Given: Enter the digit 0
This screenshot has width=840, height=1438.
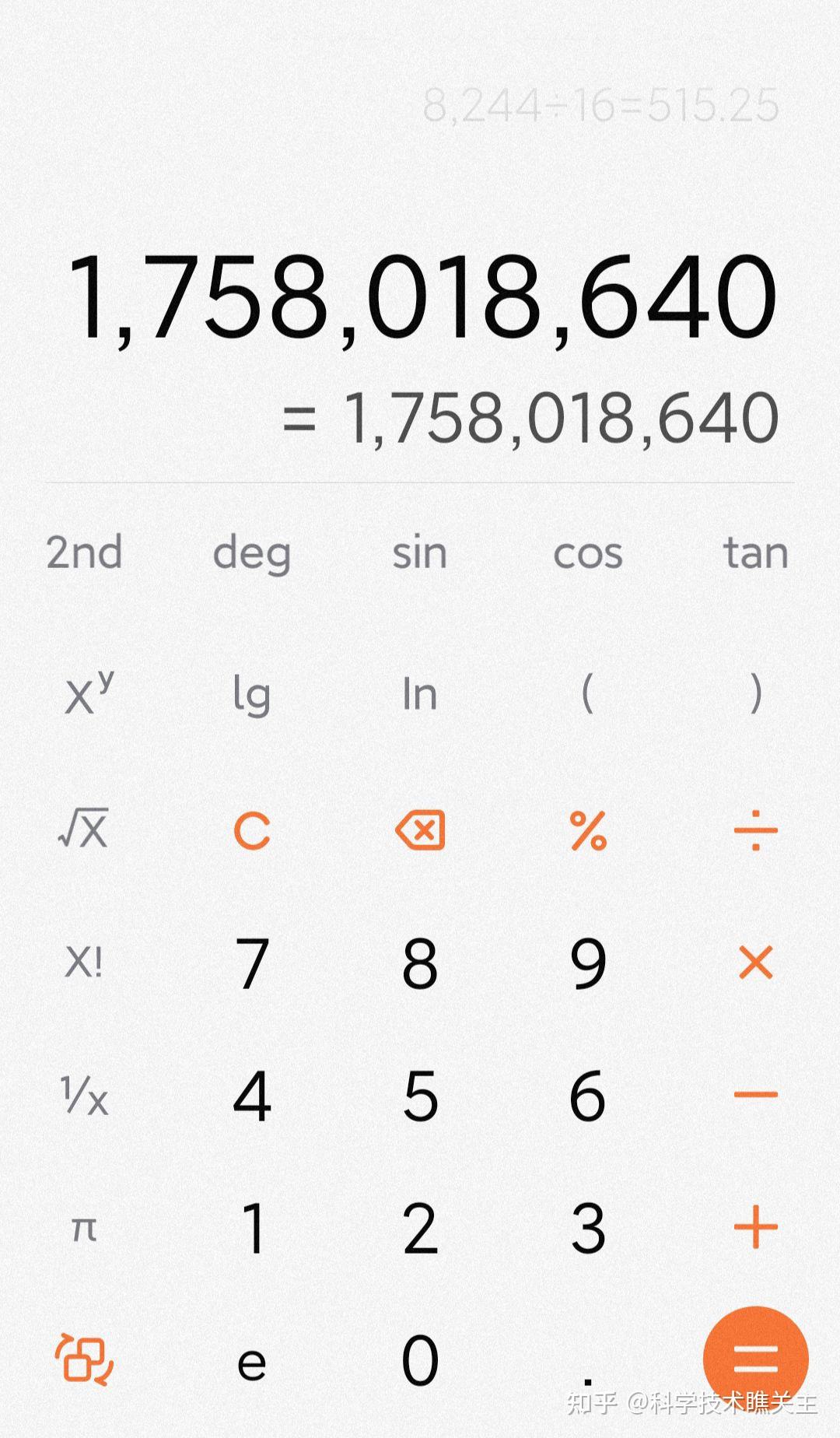Looking at the screenshot, I should point(420,1360).
